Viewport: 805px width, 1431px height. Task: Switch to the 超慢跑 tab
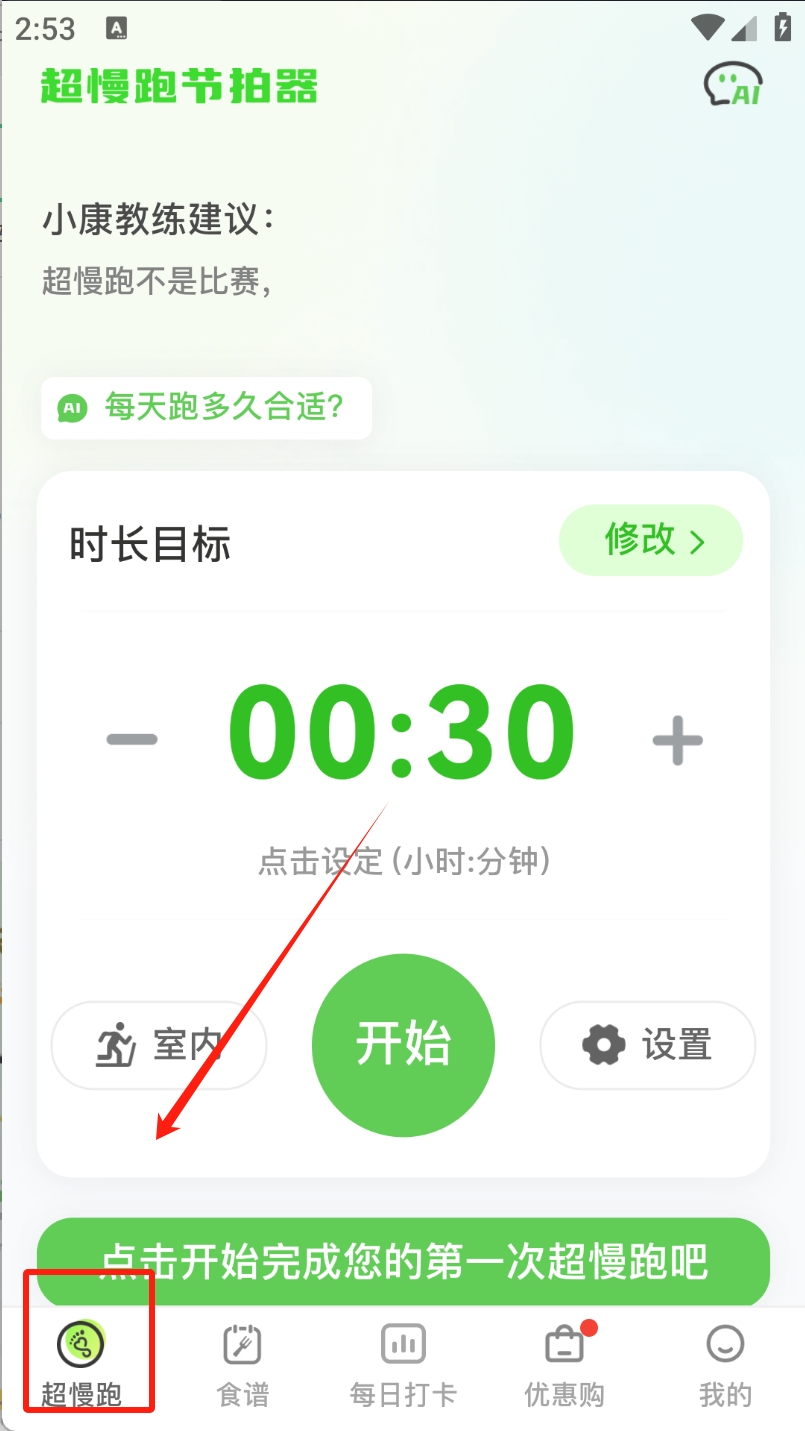point(82,1364)
